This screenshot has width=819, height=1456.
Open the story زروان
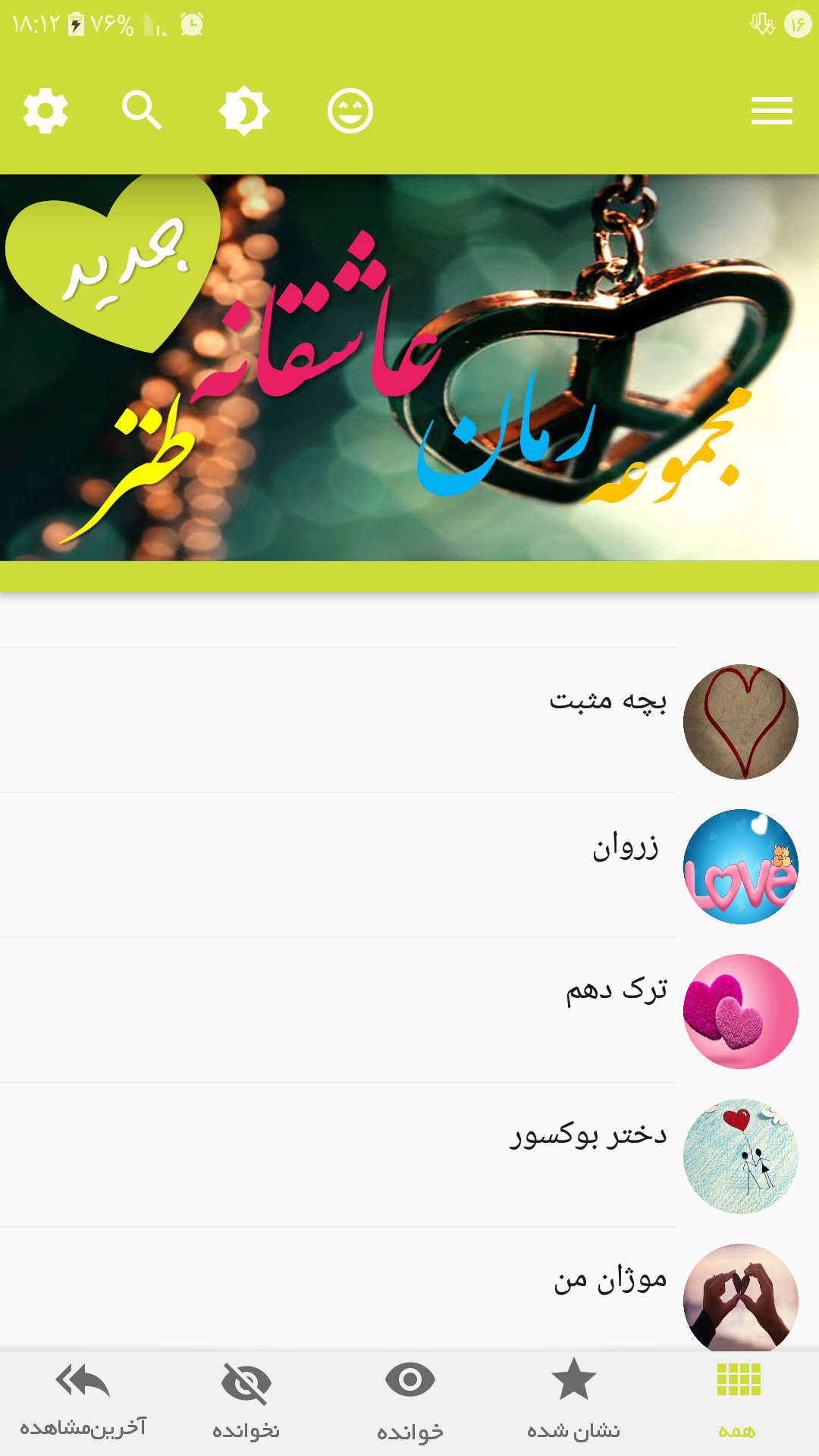(x=409, y=866)
